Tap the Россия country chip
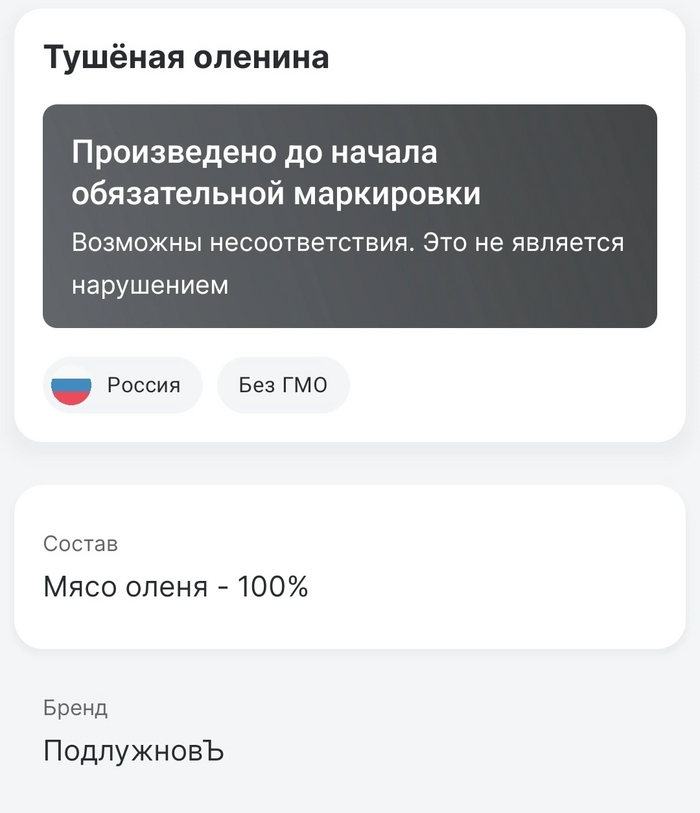 pos(123,385)
